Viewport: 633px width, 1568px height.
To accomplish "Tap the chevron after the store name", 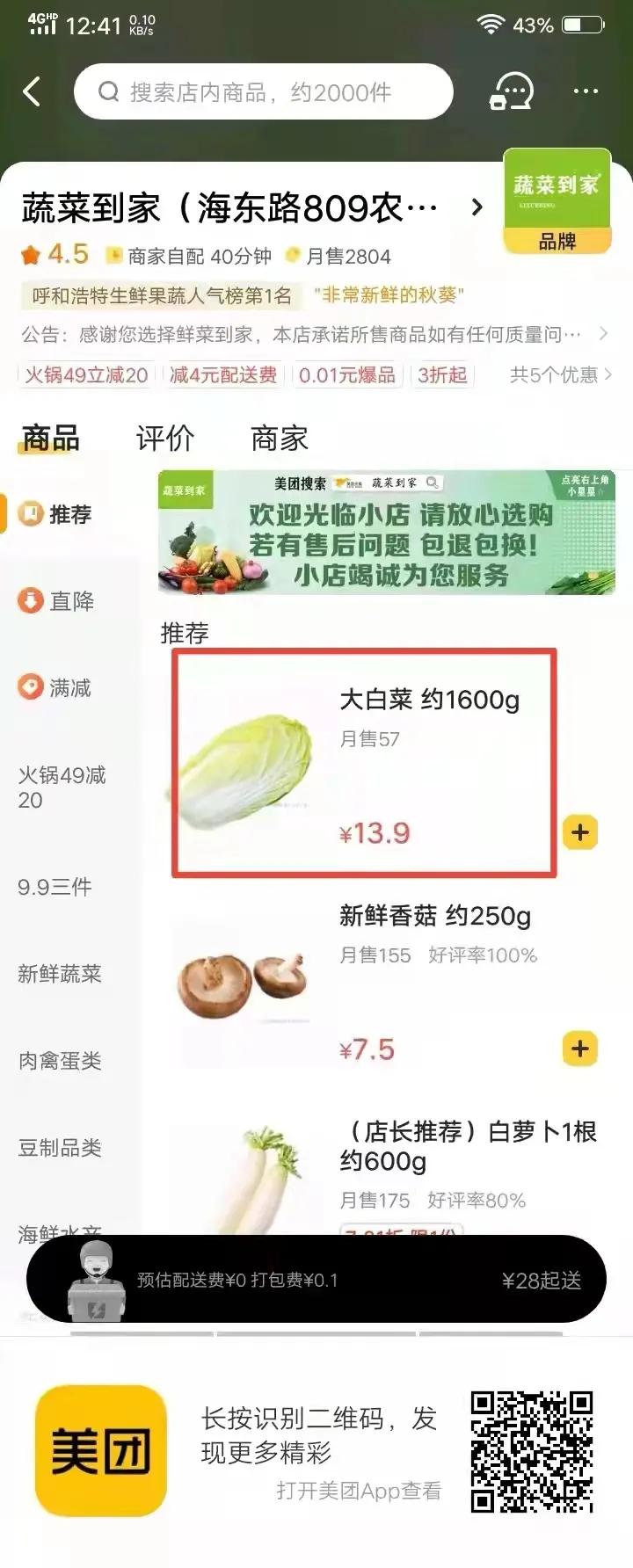I will point(477,207).
